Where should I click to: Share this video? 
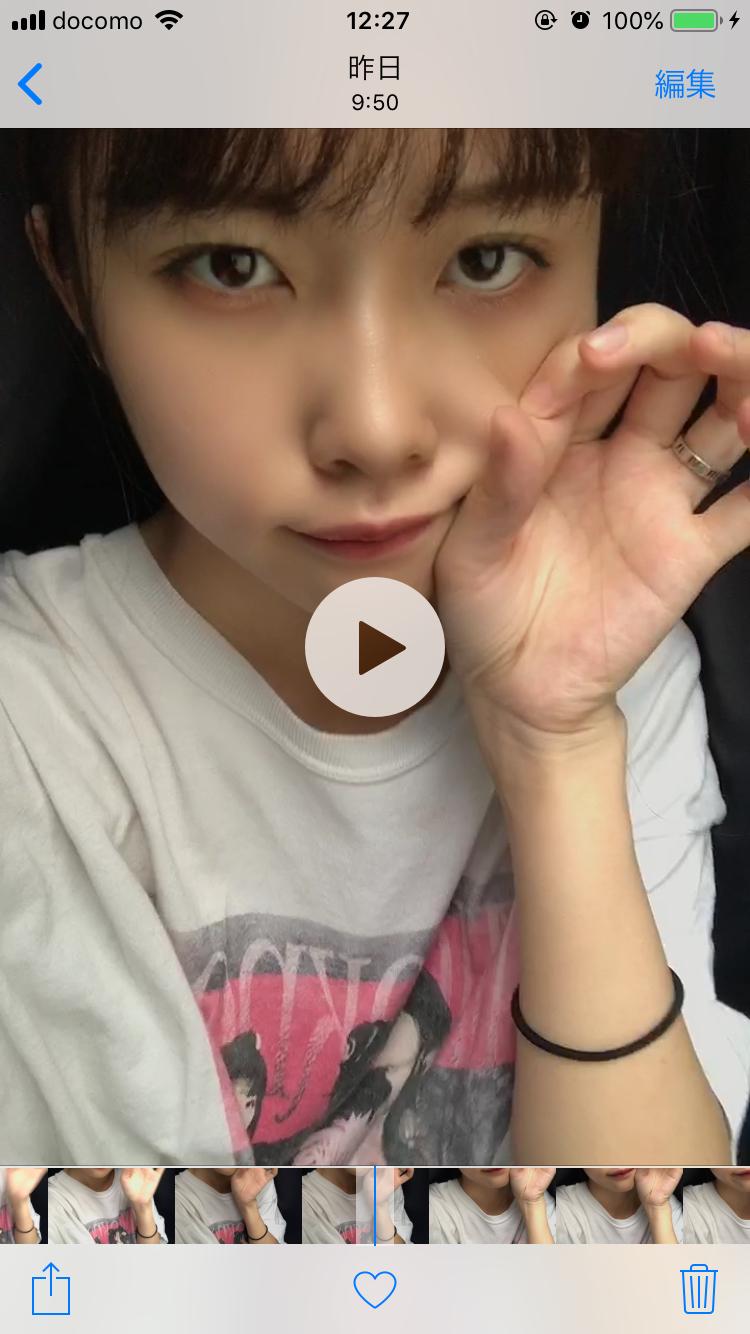(51, 1289)
